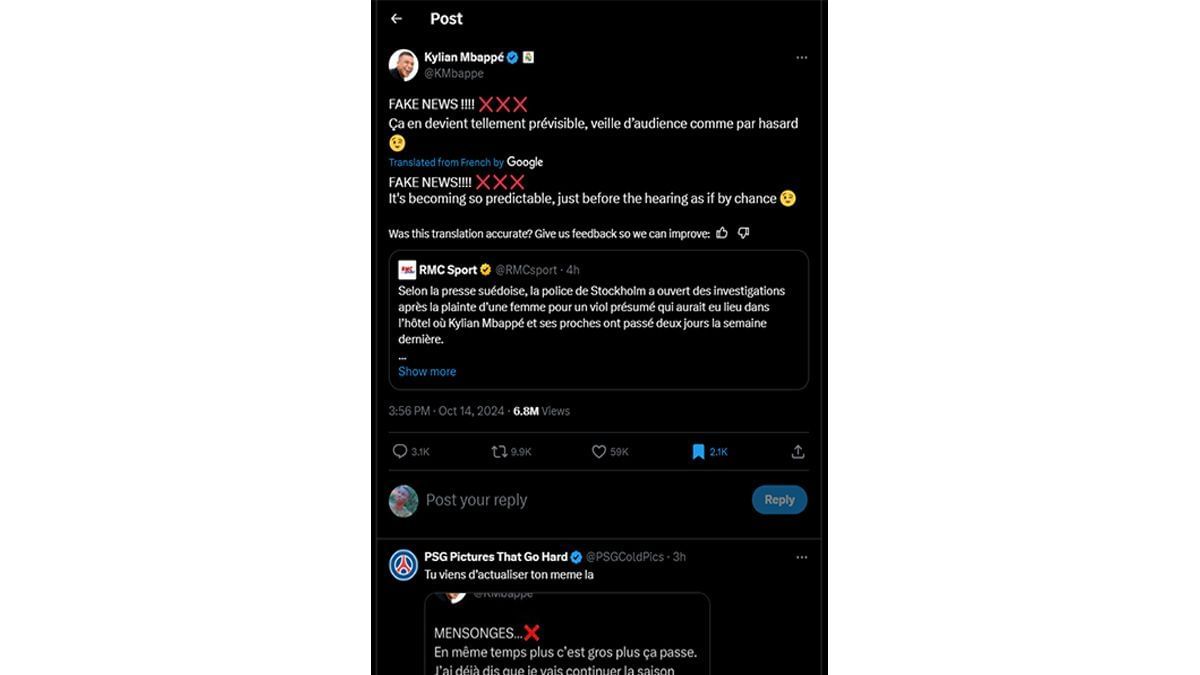Tap the Reply button
1200x675 pixels.
[x=779, y=500]
